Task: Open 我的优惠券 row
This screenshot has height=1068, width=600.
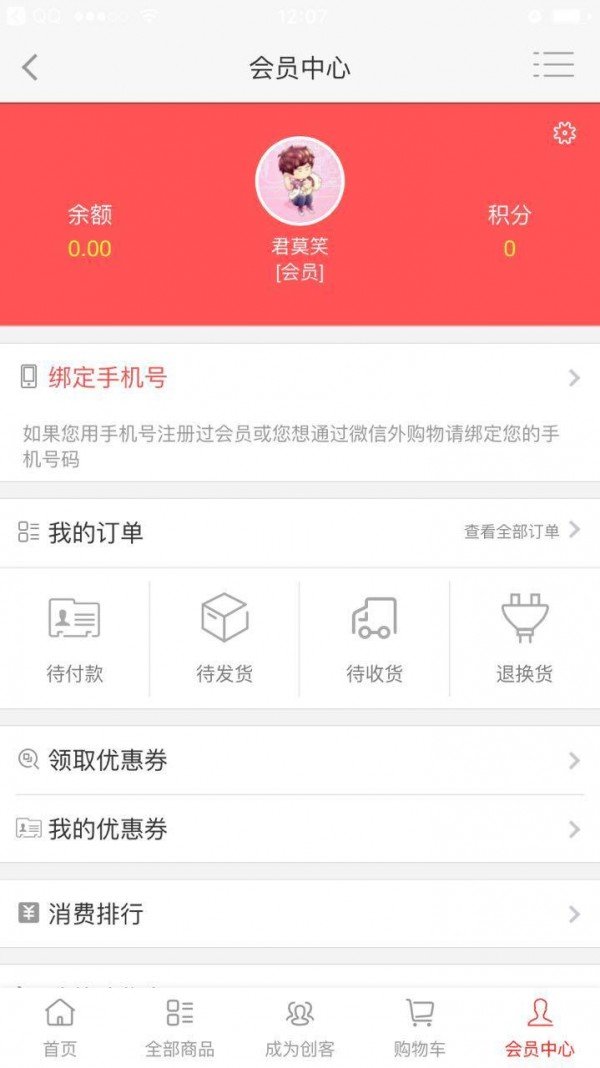Action: [300, 829]
